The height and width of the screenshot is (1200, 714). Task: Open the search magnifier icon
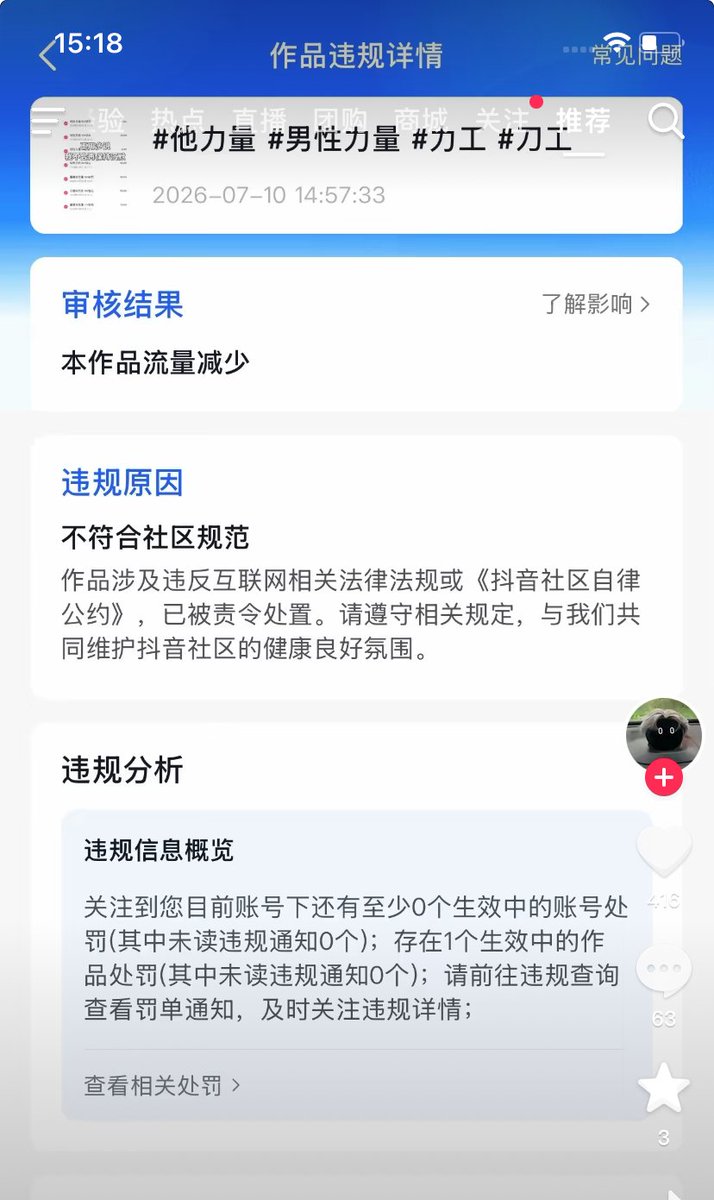pyautogui.click(x=666, y=120)
